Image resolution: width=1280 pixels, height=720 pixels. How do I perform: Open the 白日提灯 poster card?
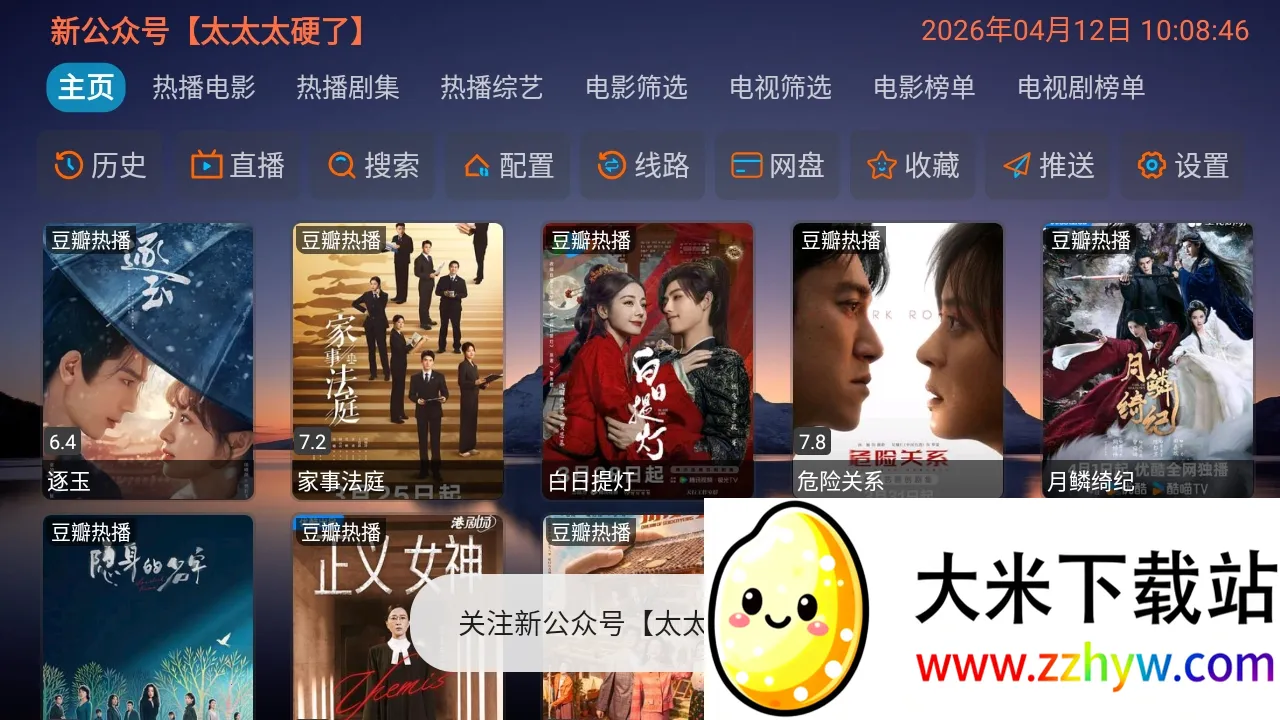(x=648, y=360)
